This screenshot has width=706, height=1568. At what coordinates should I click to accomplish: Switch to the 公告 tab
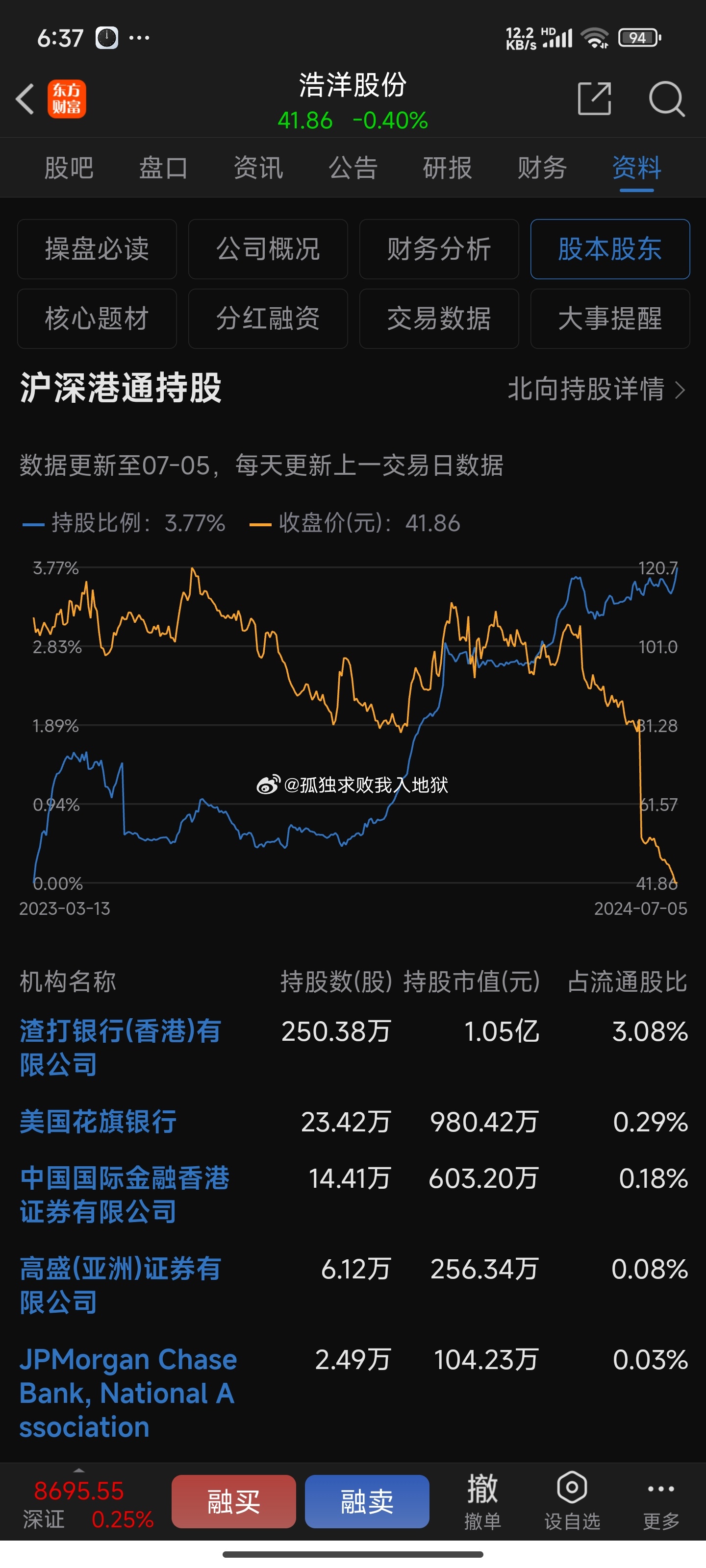point(353,168)
